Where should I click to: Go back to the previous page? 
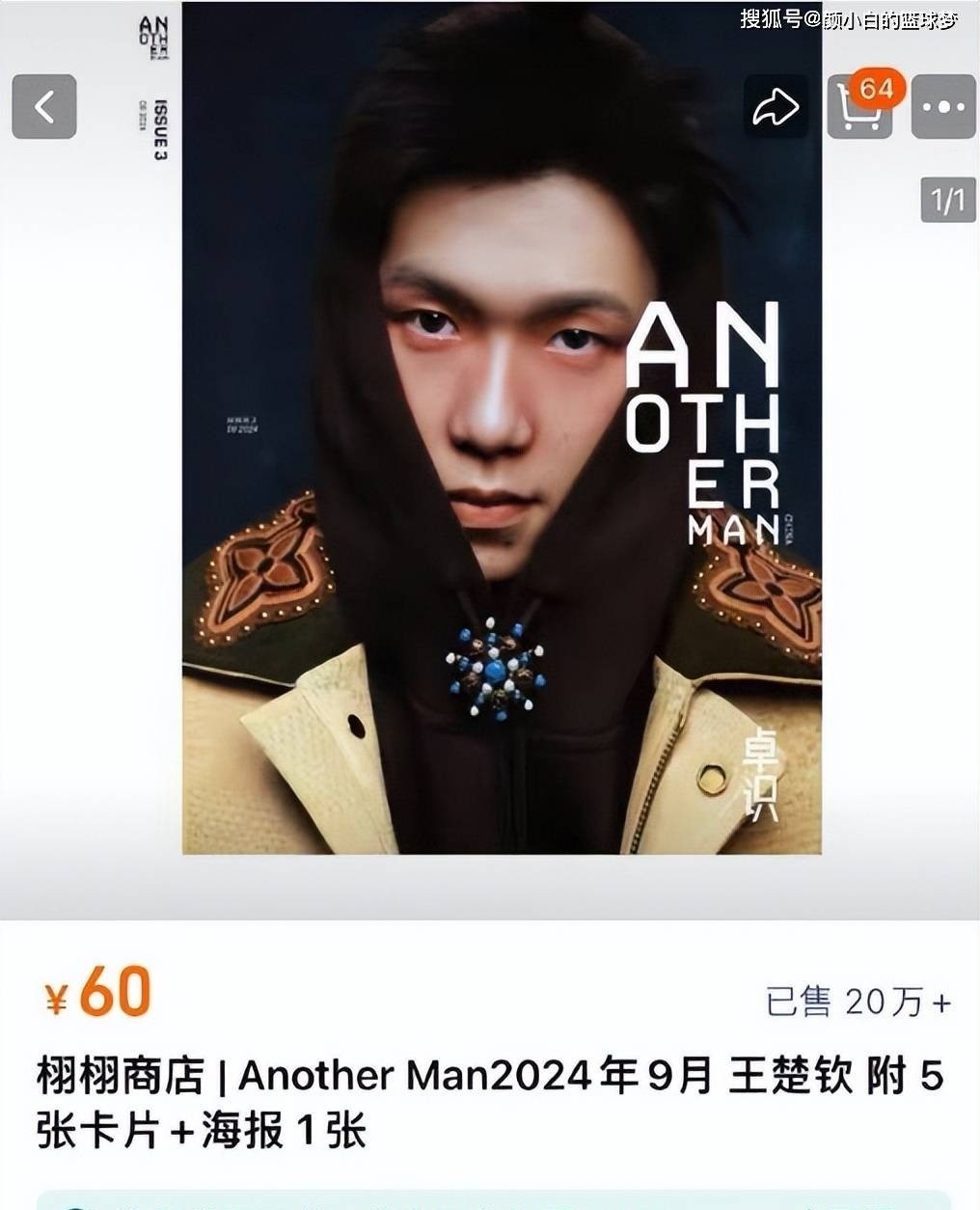[44, 106]
